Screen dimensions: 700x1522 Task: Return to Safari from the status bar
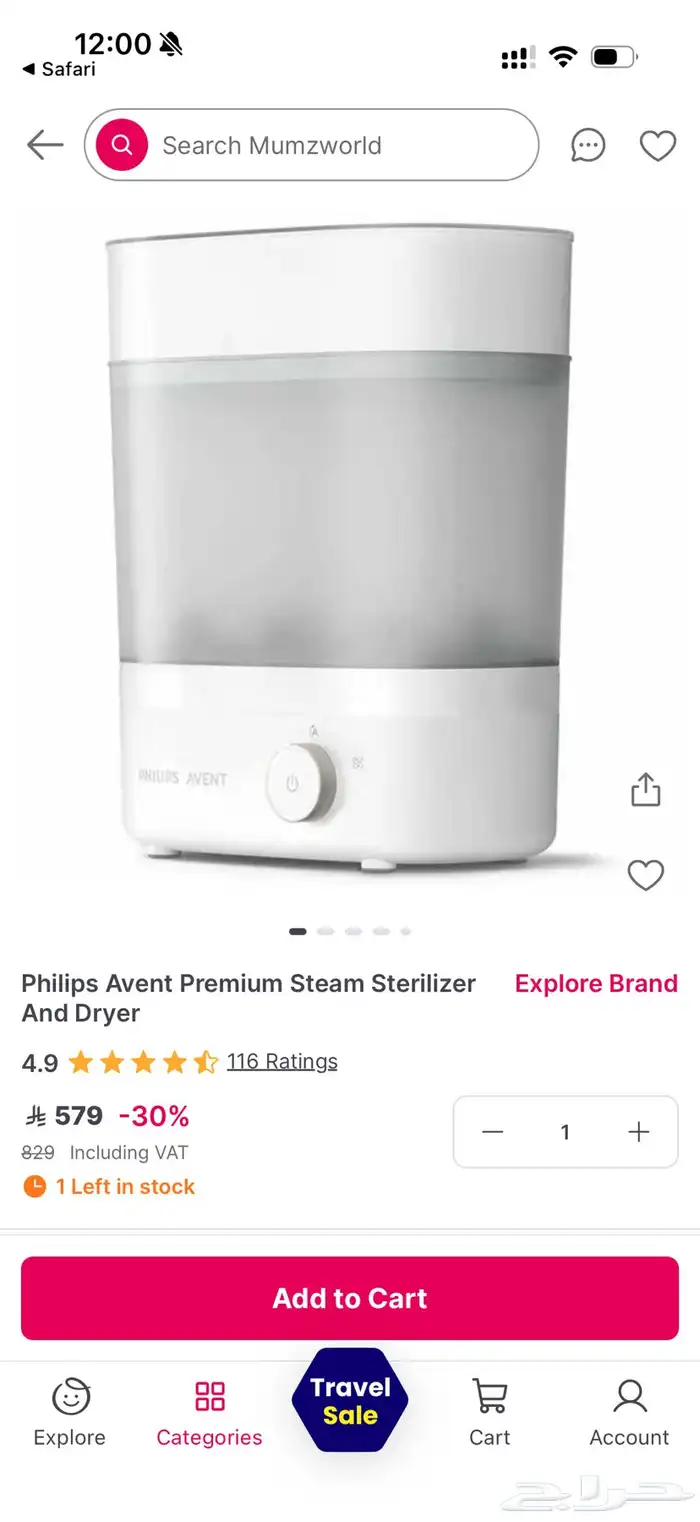[x=60, y=70]
